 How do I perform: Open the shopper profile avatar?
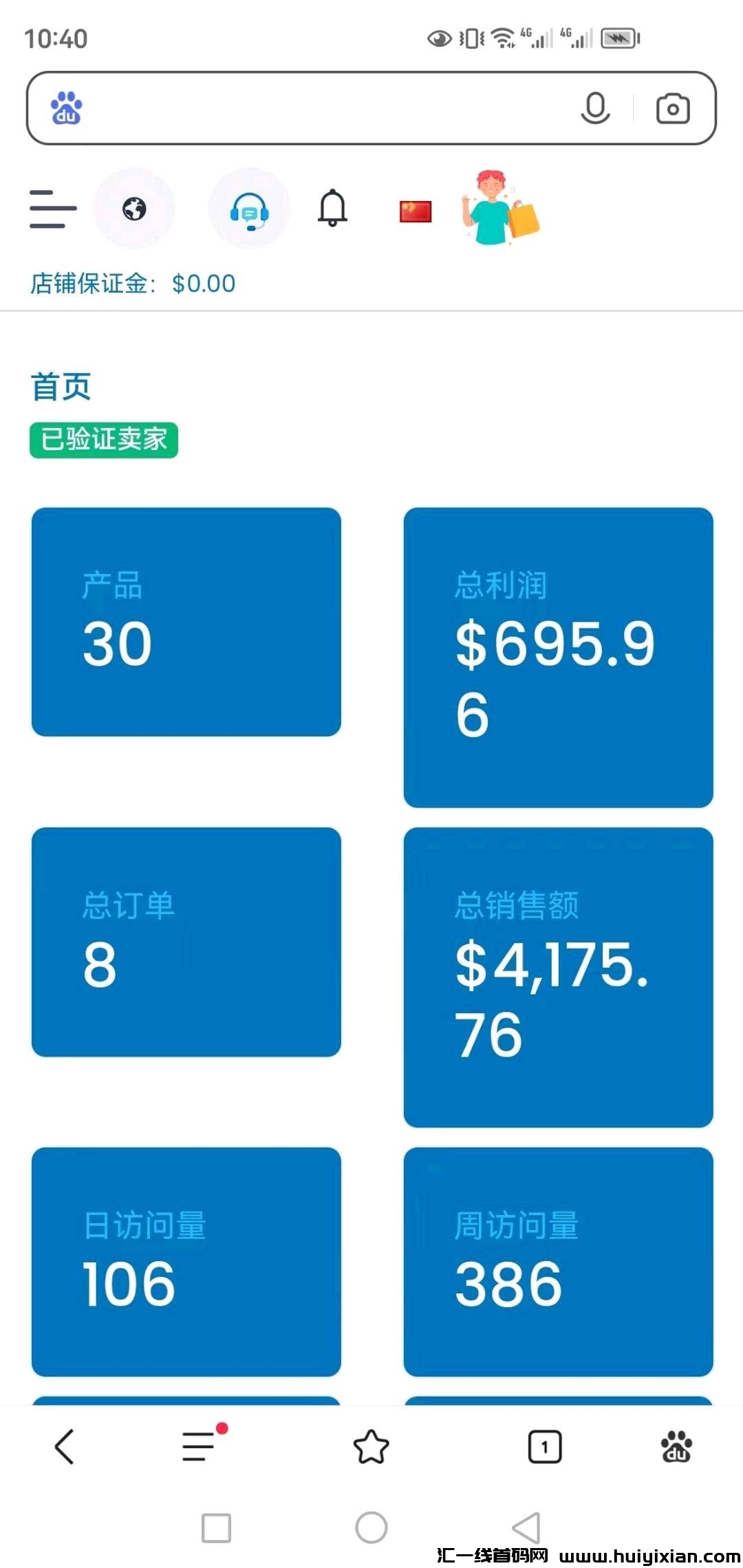pyautogui.click(x=499, y=209)
